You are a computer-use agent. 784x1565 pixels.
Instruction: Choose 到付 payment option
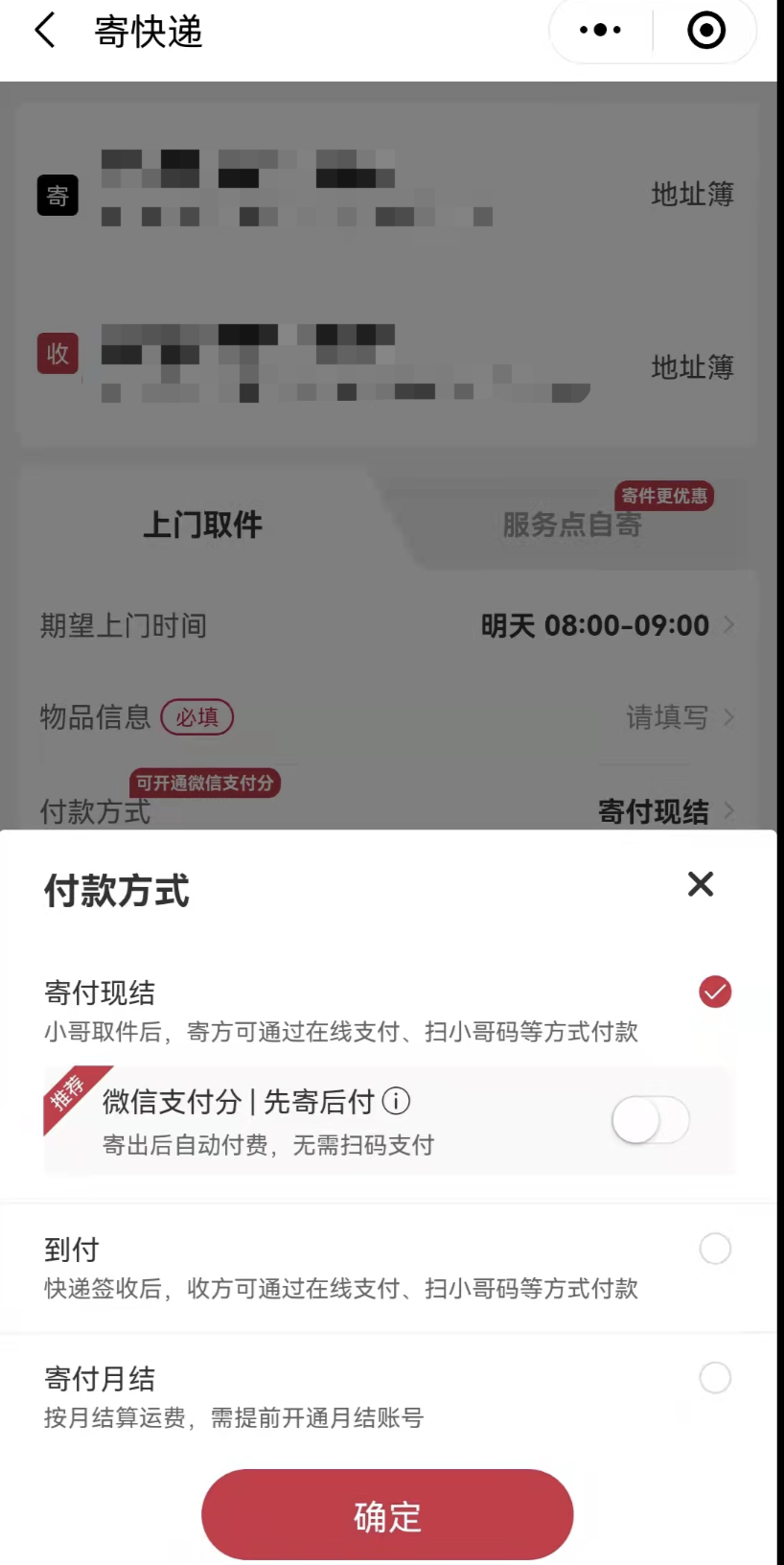point(714,1249)
